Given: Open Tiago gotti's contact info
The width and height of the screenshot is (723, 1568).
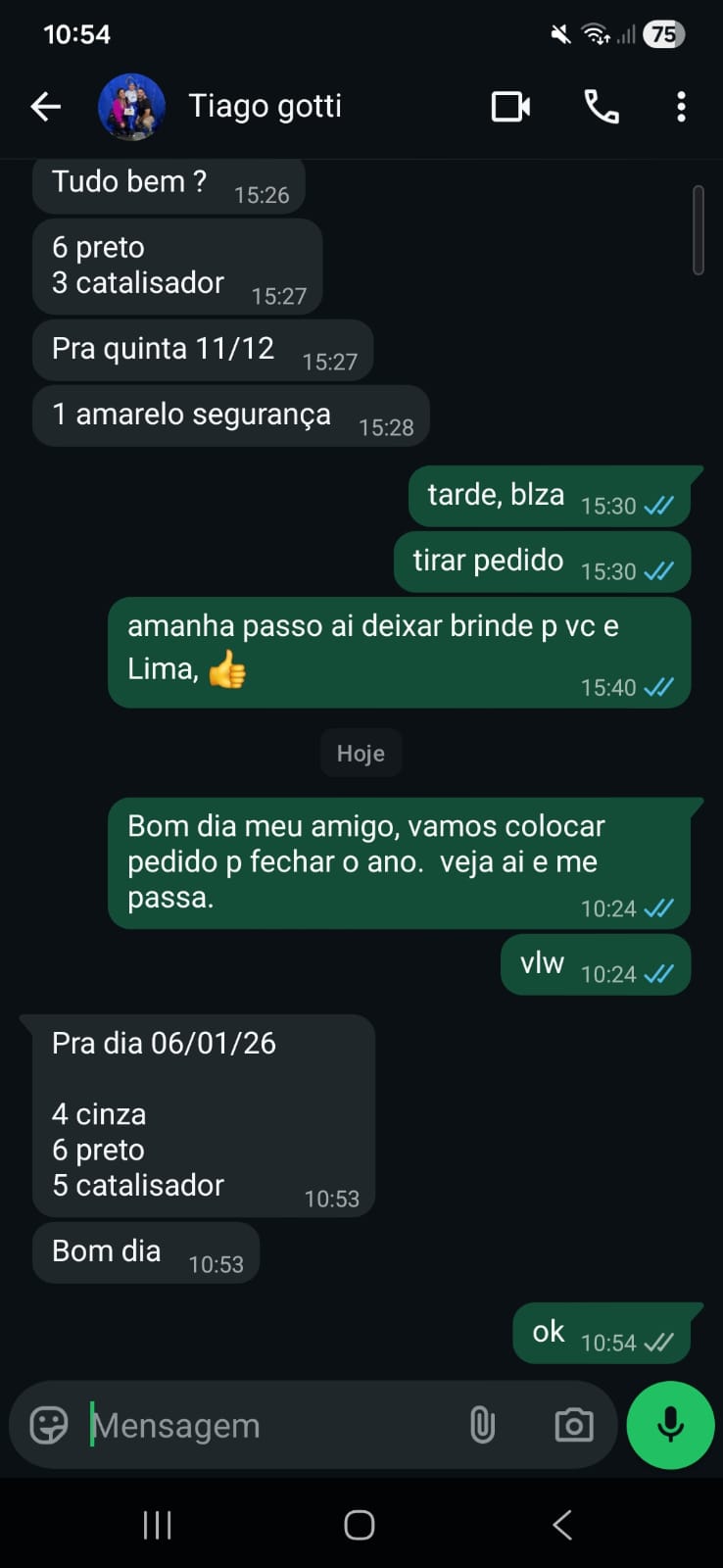Looking at the screenshot, I should (x=265, y=106).
